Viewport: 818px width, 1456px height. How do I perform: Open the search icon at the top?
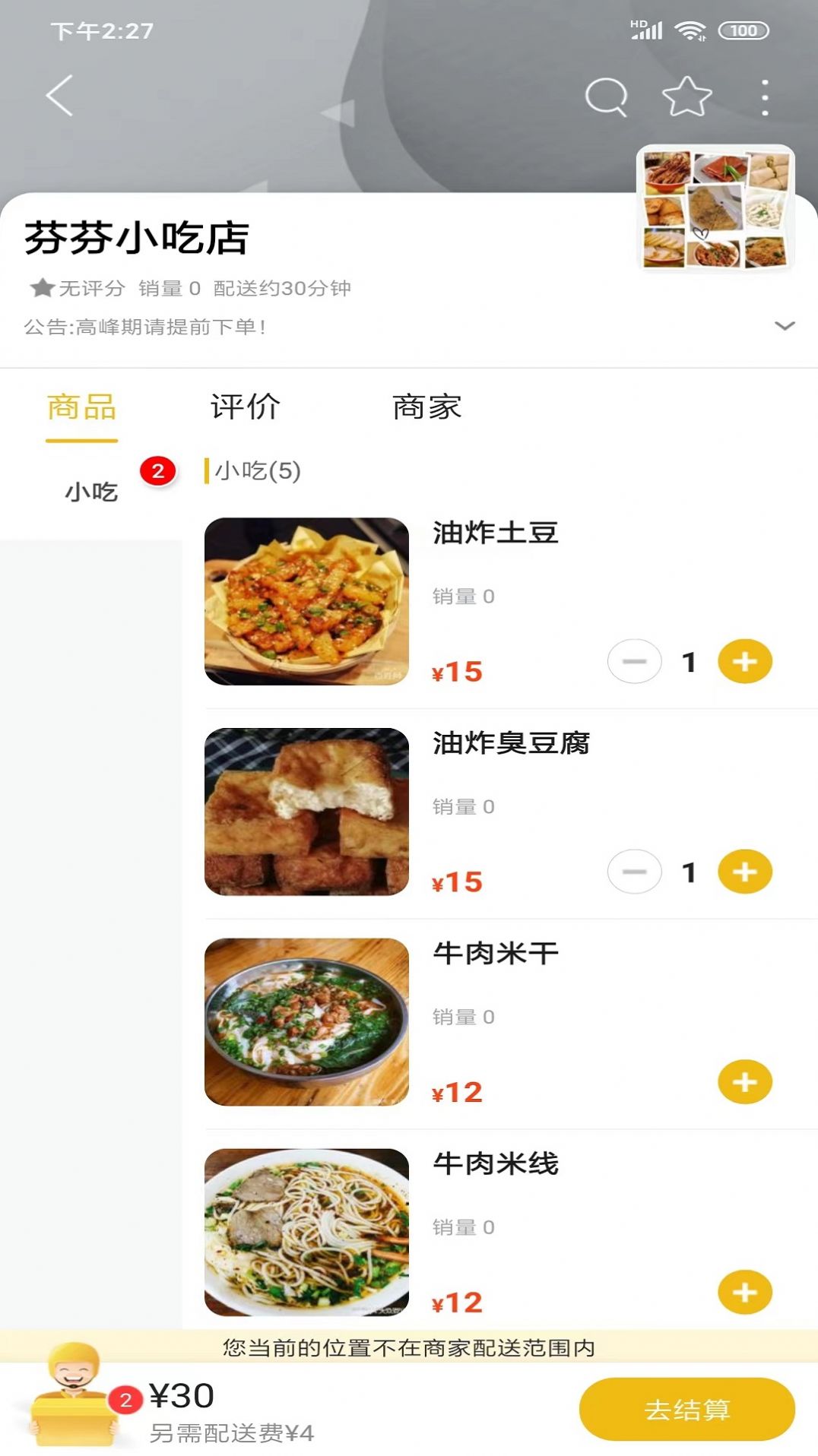click(604, 96)
